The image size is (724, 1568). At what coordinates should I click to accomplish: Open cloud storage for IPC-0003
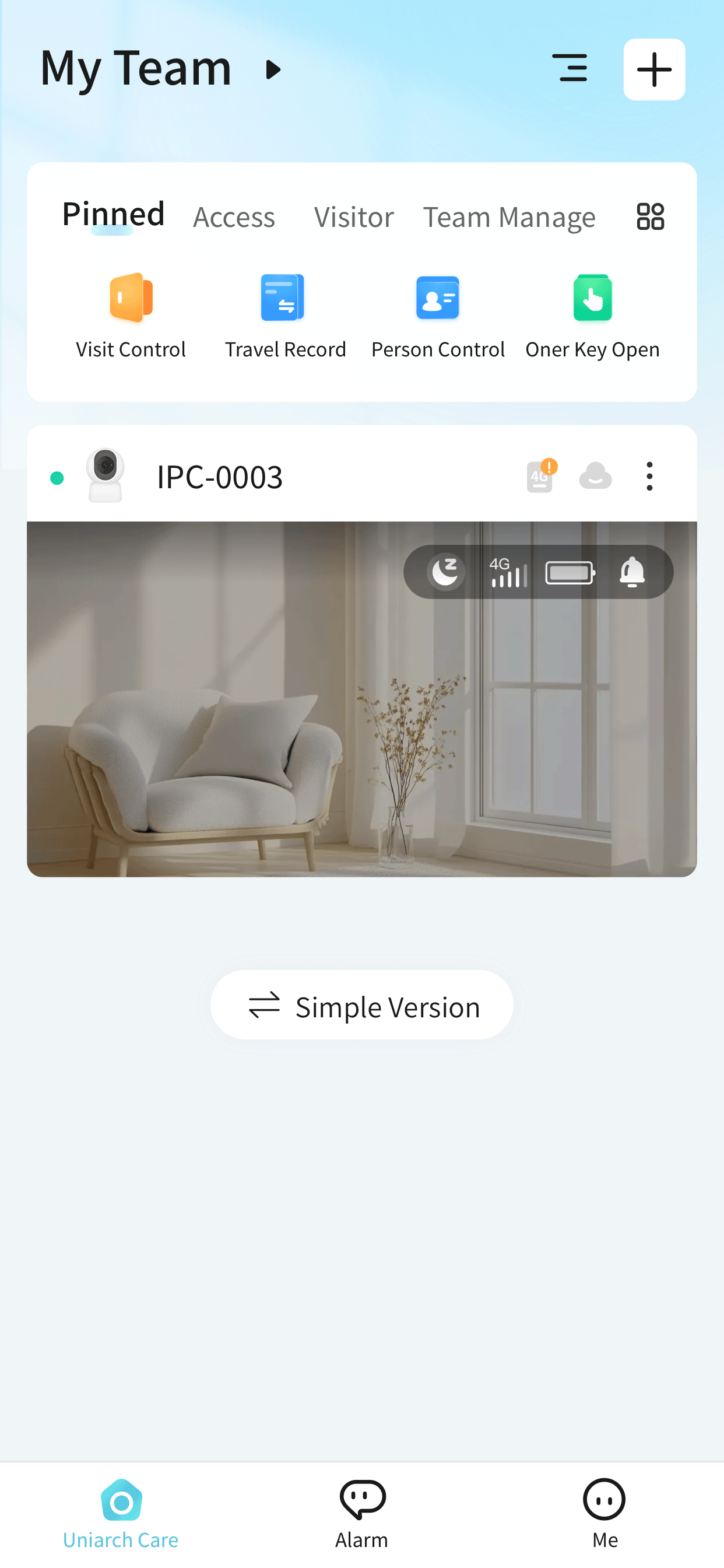[595, 476]
